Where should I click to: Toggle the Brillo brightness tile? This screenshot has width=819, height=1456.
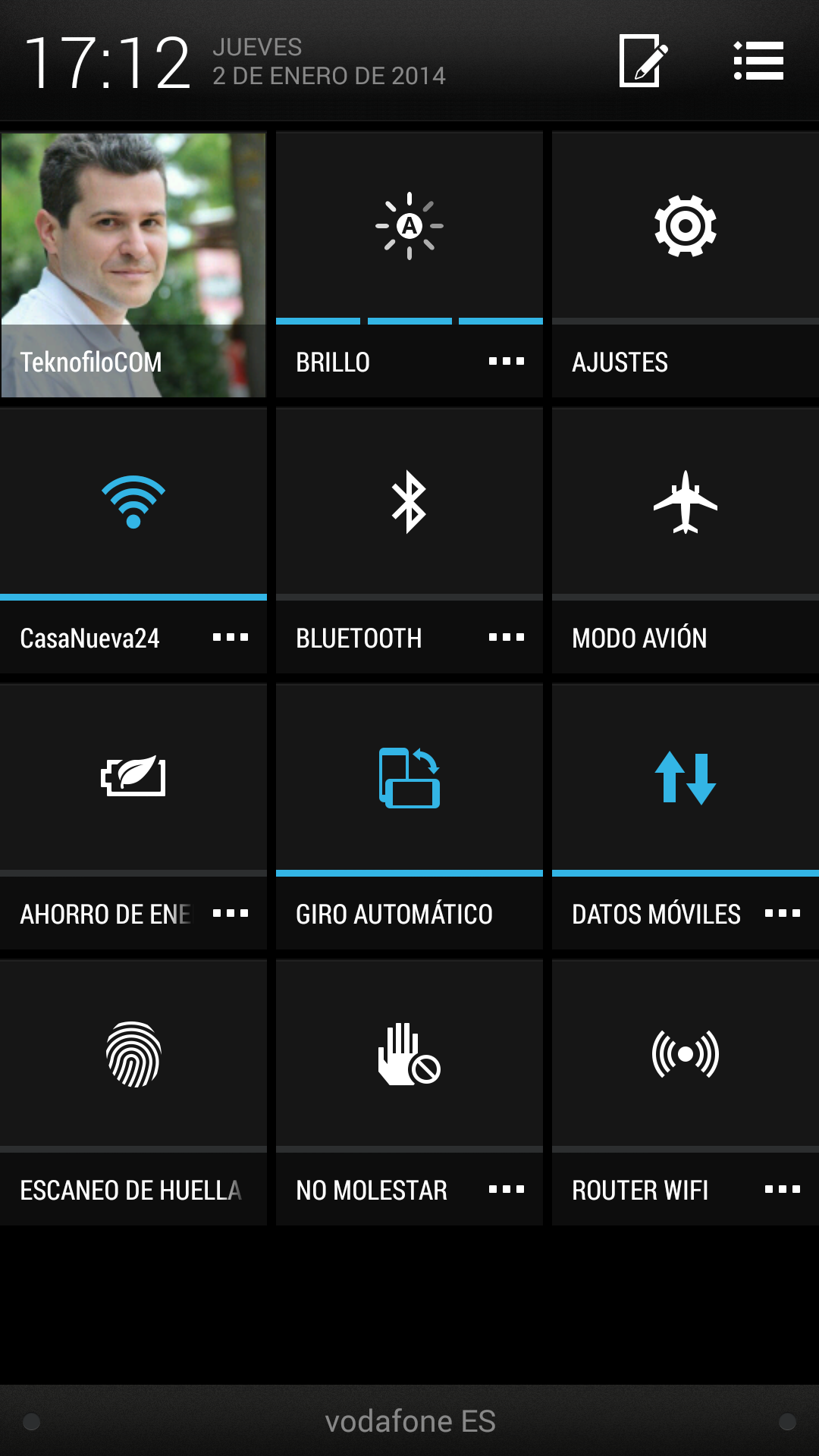[409, 226]
